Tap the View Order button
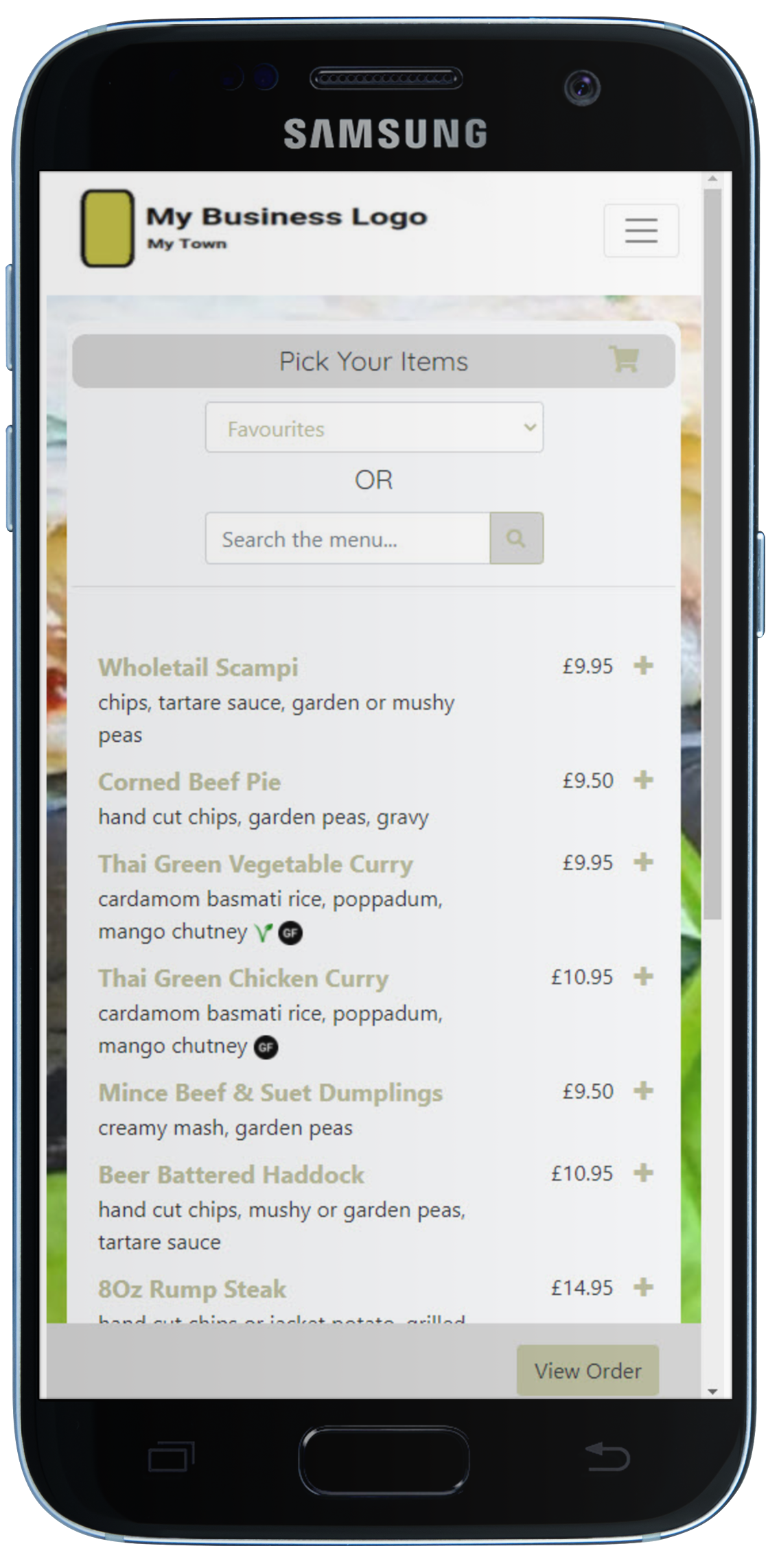This screenshot has width=768, height=1568. point(587,1370)
